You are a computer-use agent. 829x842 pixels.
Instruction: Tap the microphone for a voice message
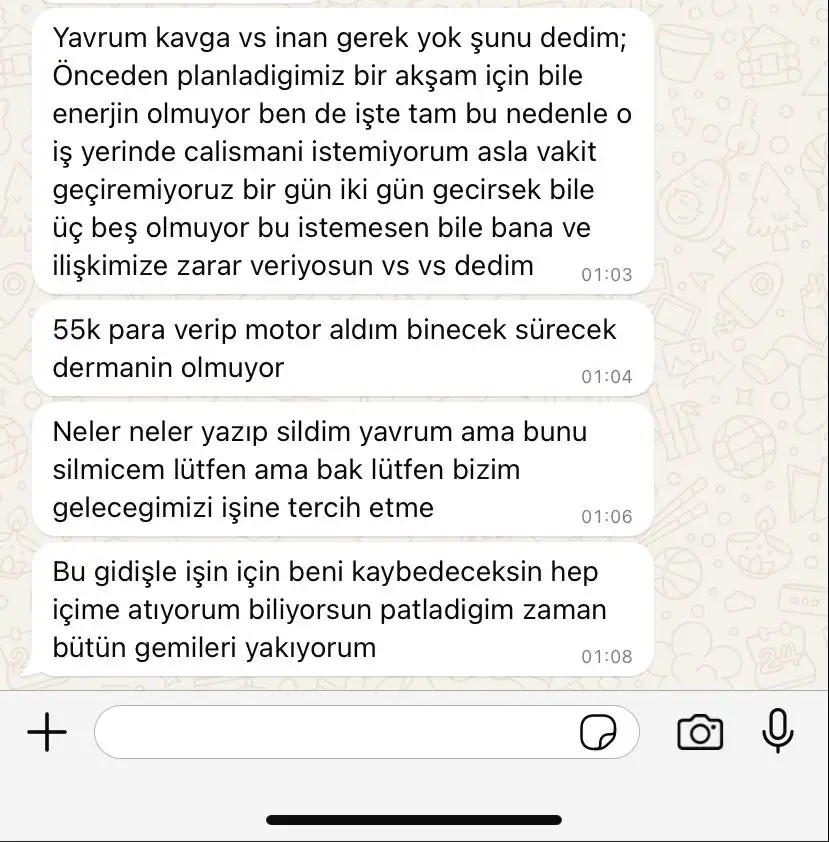click(x=778, y=731)
